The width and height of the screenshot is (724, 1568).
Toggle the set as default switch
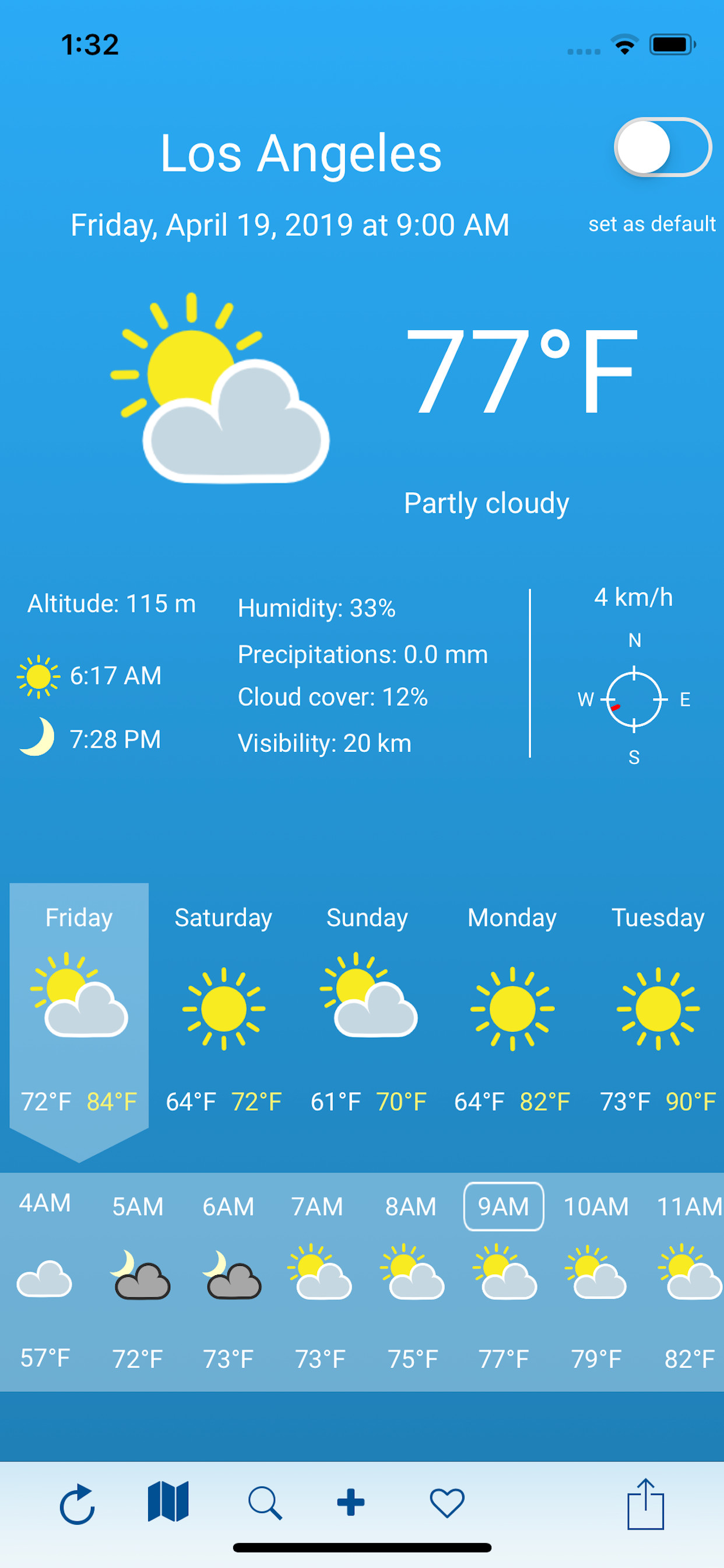(663, 148)
